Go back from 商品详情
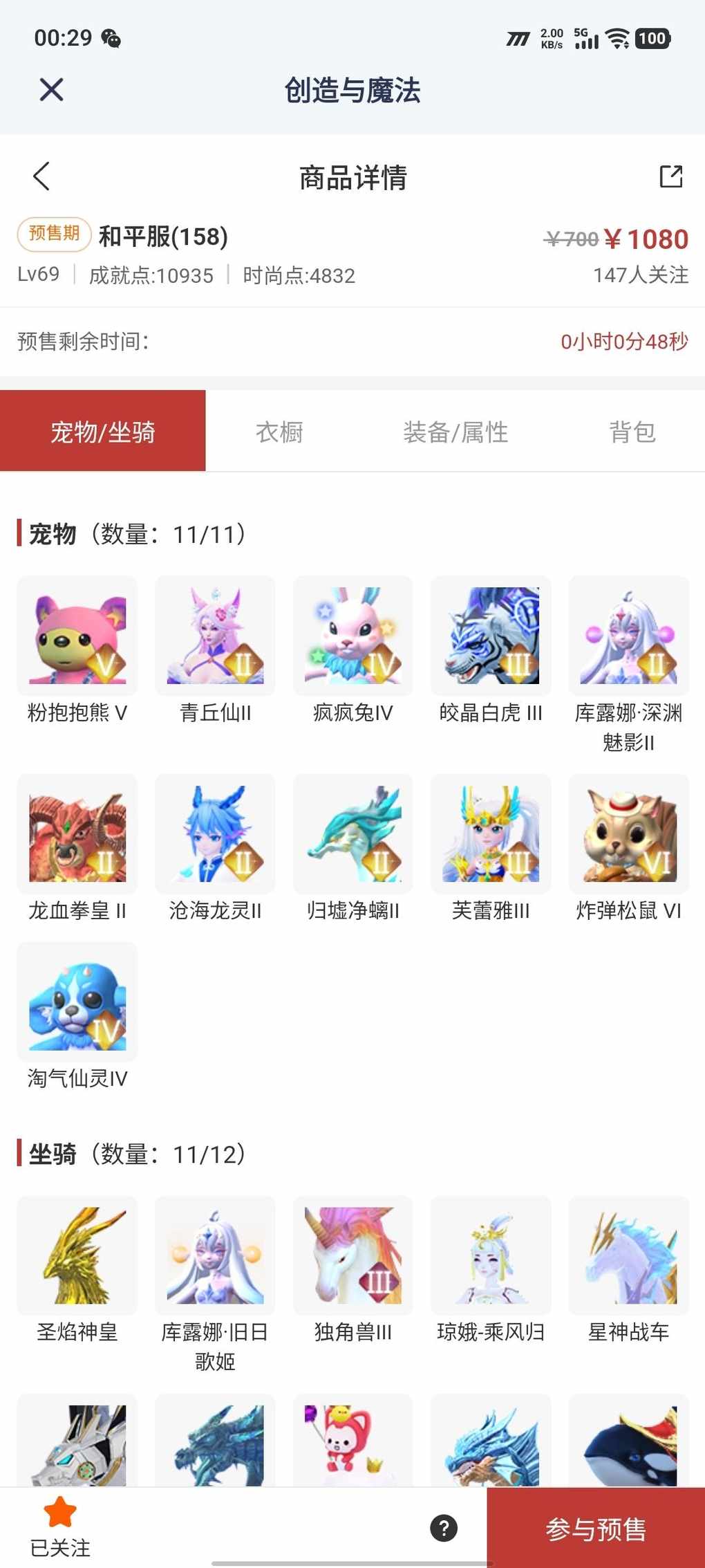Viewport: 705px width, 1568px height. point(41,176)
